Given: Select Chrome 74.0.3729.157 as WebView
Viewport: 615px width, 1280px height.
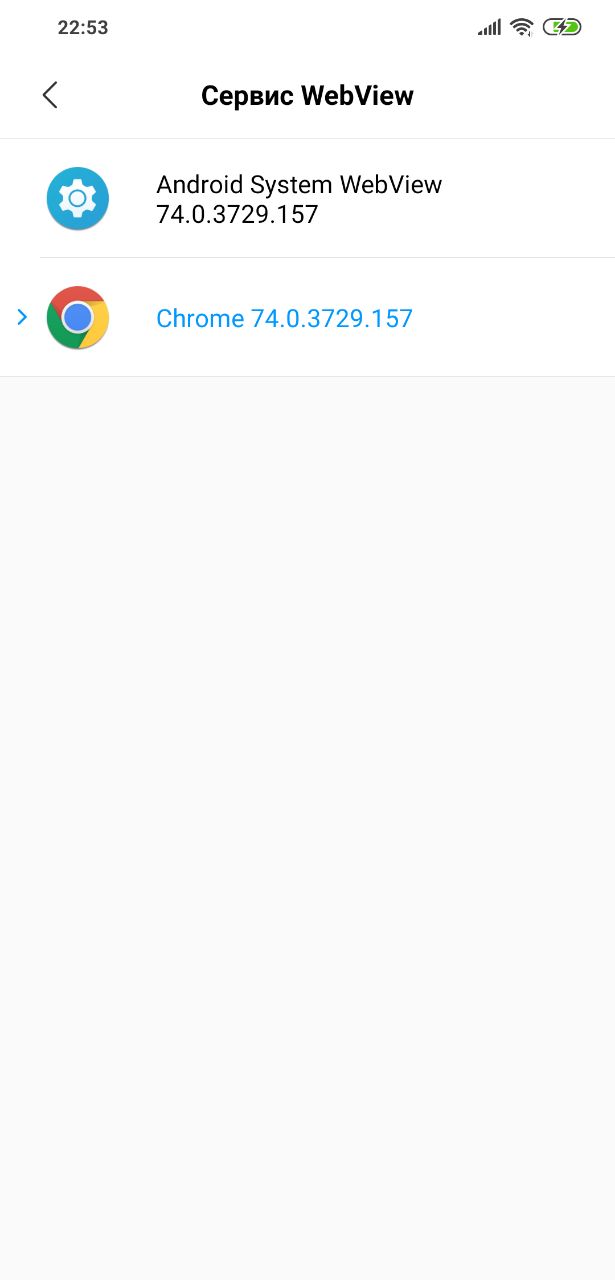Looking at the screenshot, I should tap(285, 318).
